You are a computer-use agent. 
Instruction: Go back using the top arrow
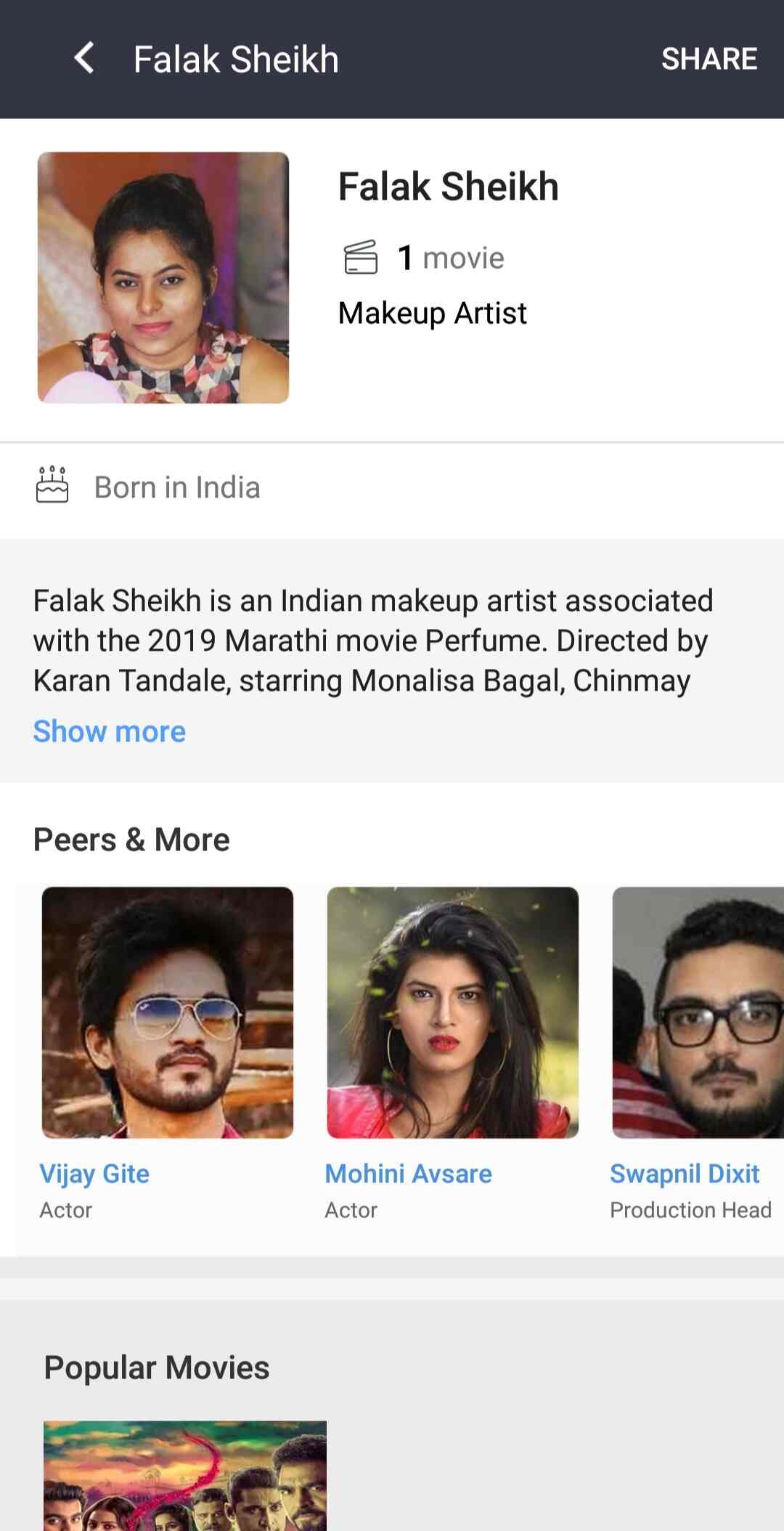click(84, 58)
